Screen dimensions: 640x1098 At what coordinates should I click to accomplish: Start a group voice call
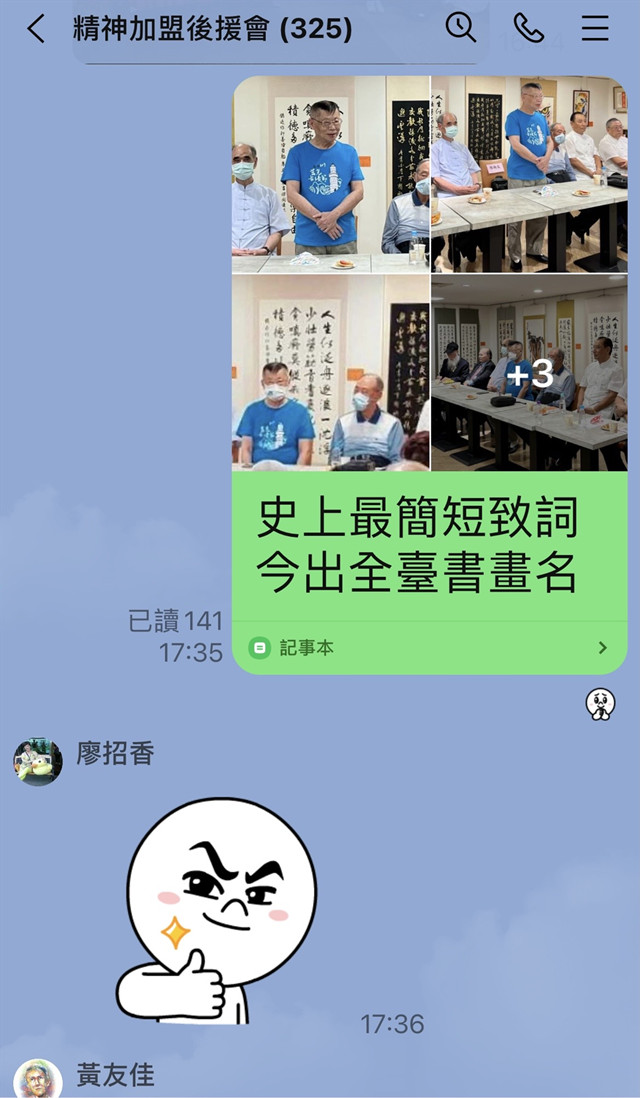[x=528, y=28]
